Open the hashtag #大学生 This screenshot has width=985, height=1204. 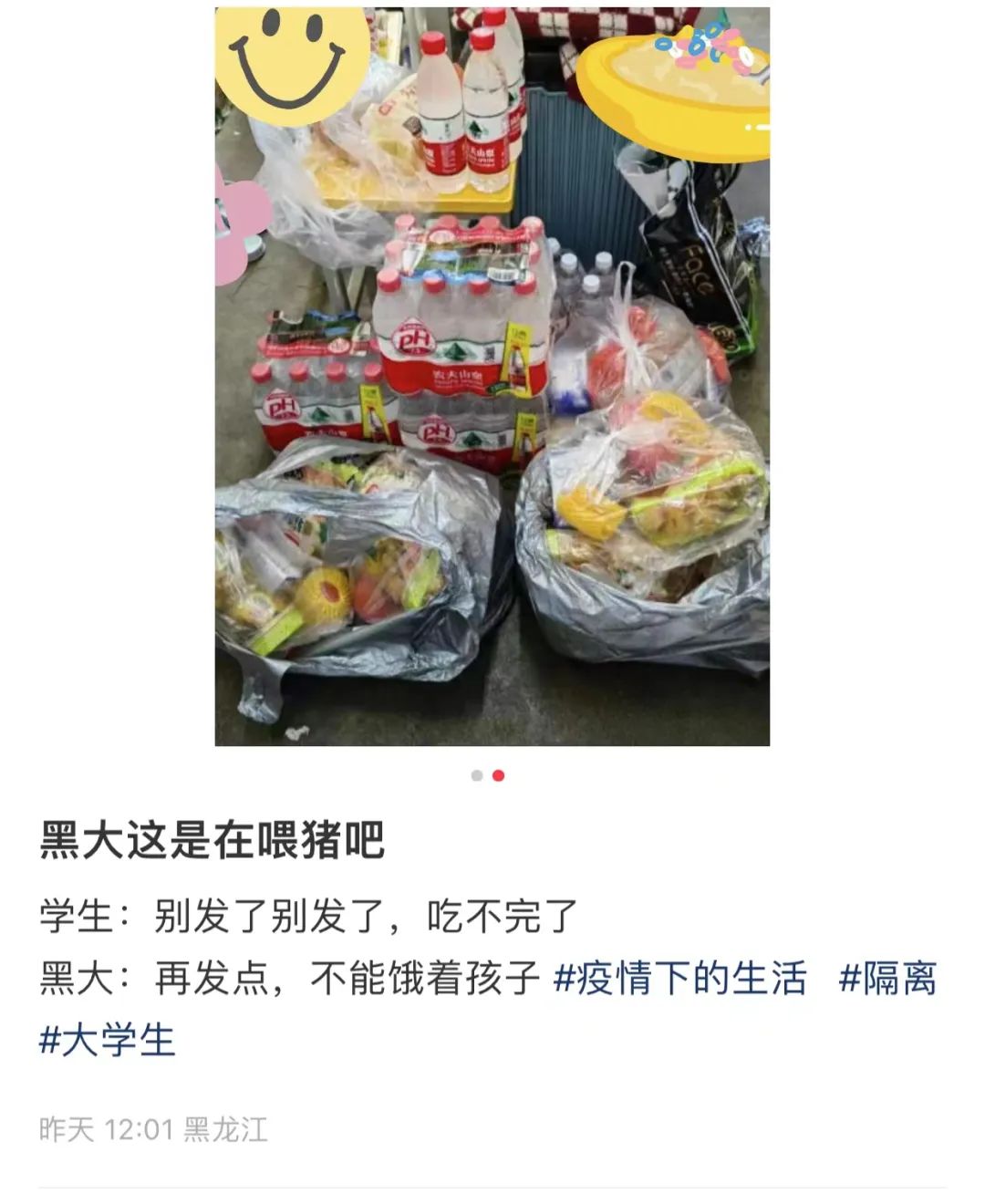(107, 1041)
